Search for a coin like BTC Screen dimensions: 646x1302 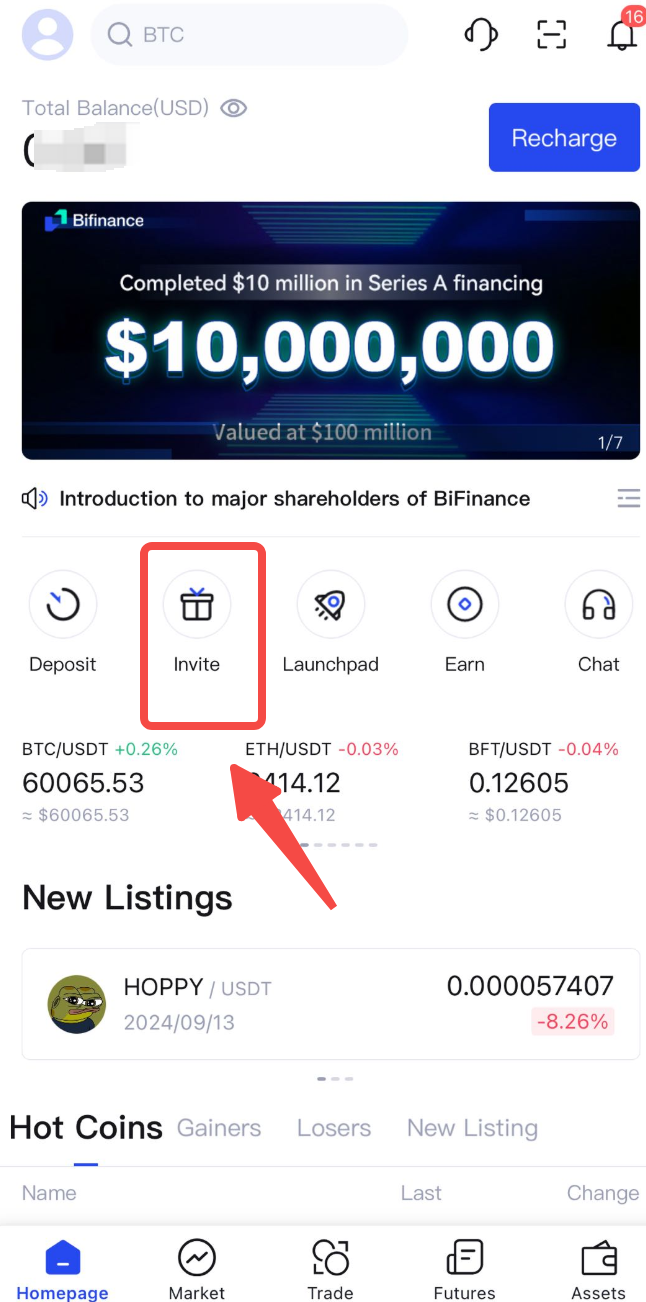tap(248, 35)
